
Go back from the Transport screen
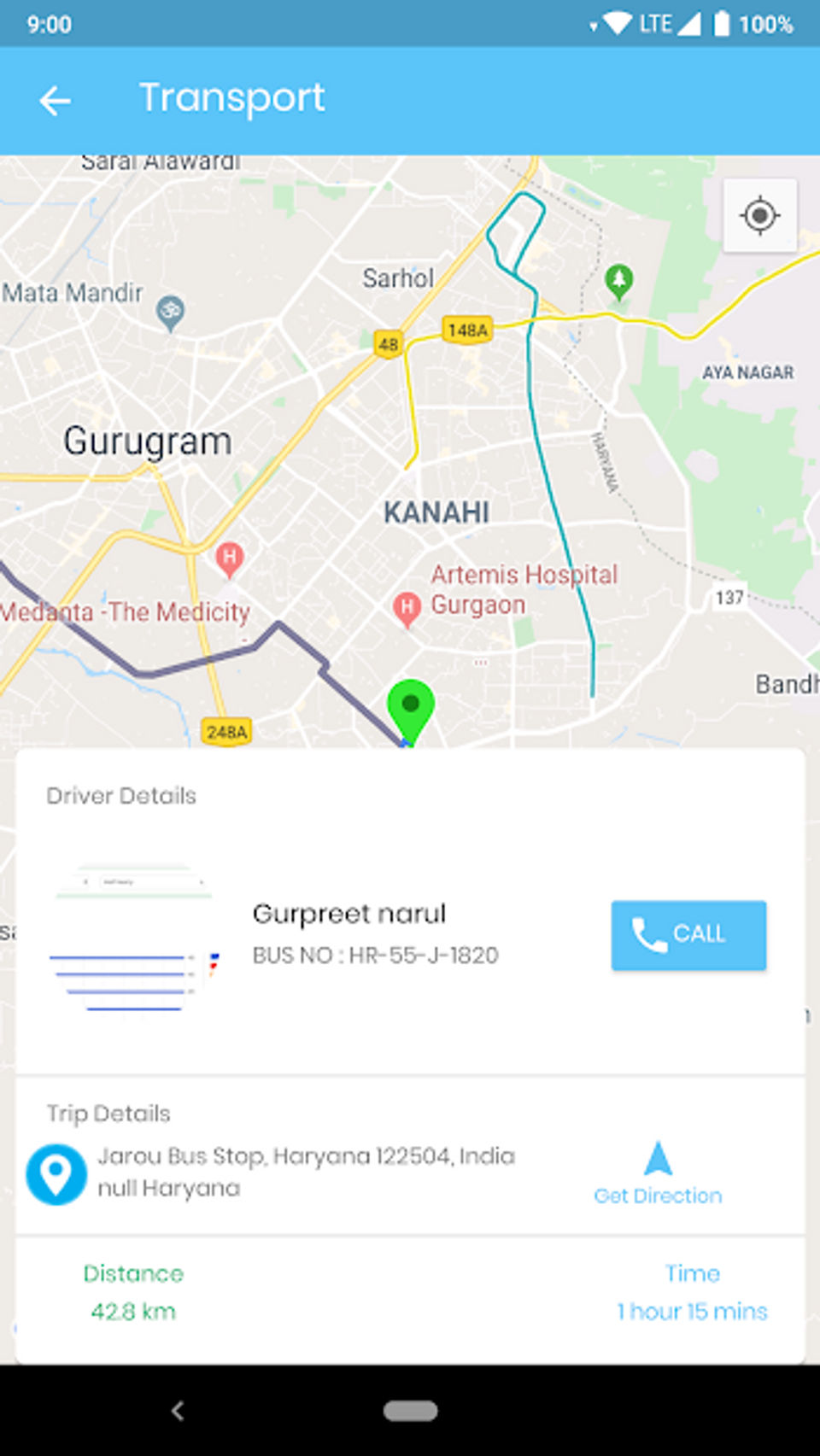[55, 101]
